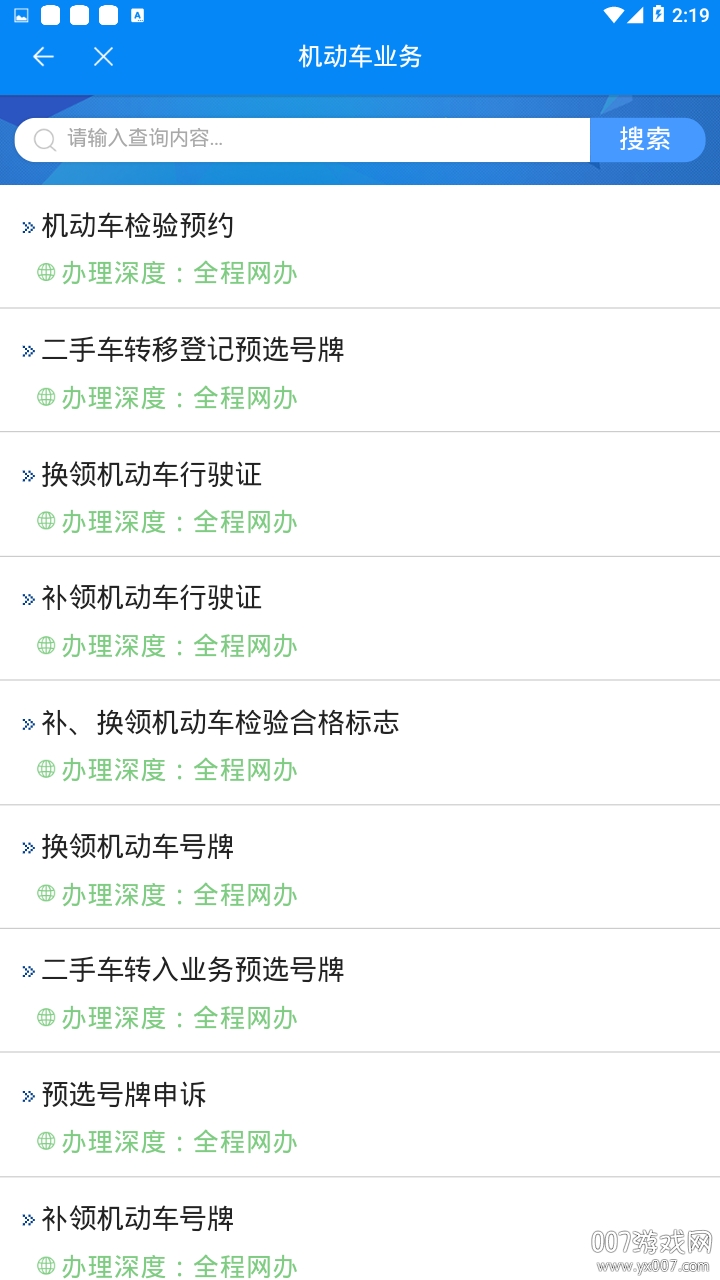Open 预选号牌申诉
Viewport: 720px width, 1280px height.
click(x=360, y=1115)
